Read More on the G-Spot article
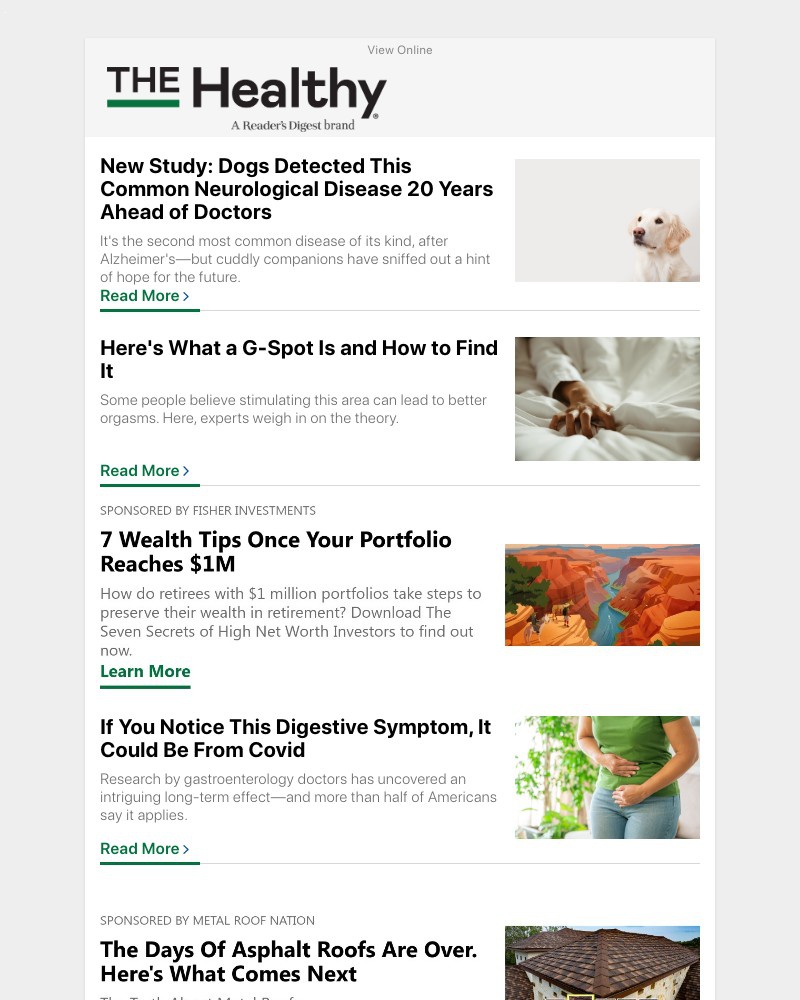Image resolution: width=800 pixels, height=1000 pixels. [144, 471]
